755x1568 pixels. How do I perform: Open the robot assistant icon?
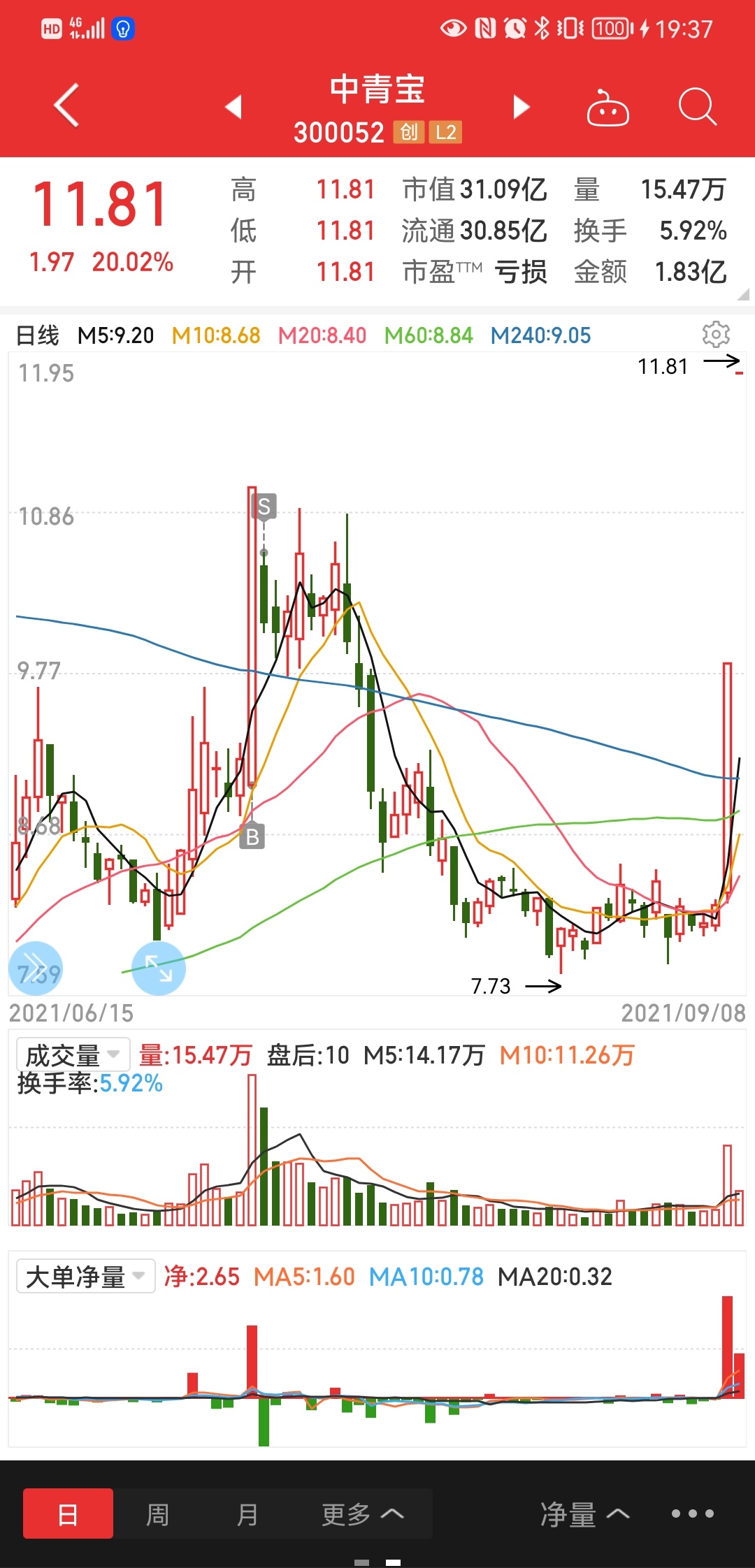tap(607, 108)
